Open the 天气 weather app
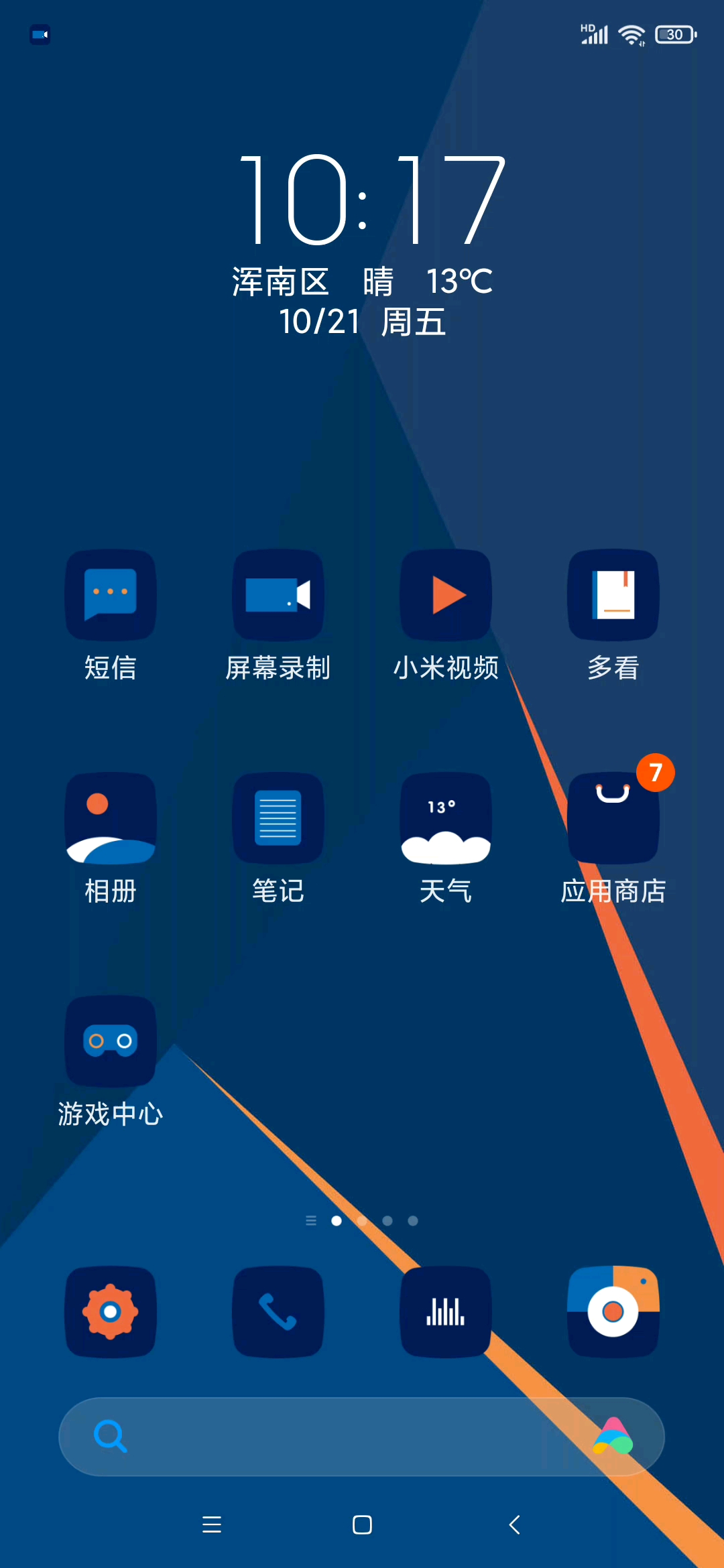Image resolution: width=724 pixels, height=1568 pixels. coord(446,818)
